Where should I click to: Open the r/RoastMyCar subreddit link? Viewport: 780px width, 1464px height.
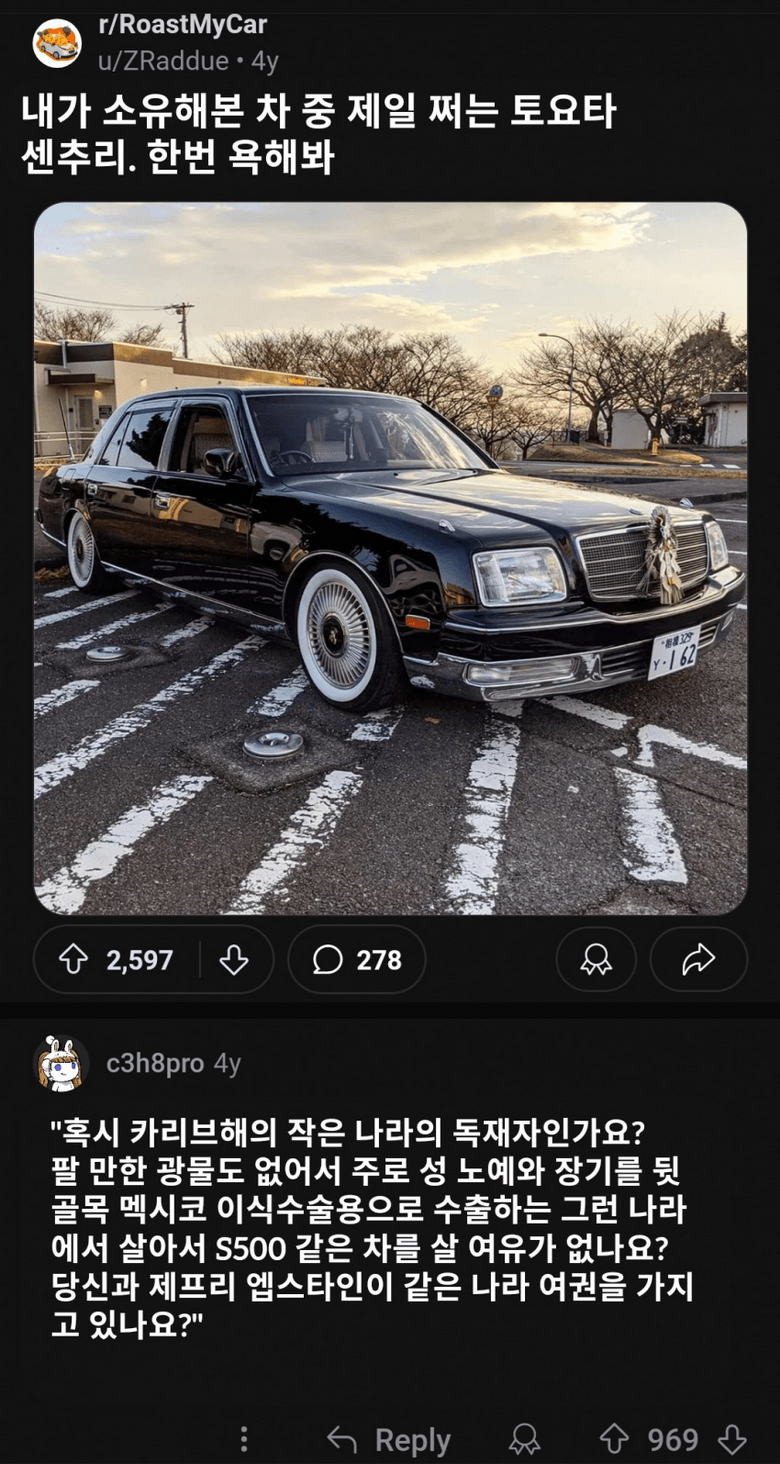point(183,25)
